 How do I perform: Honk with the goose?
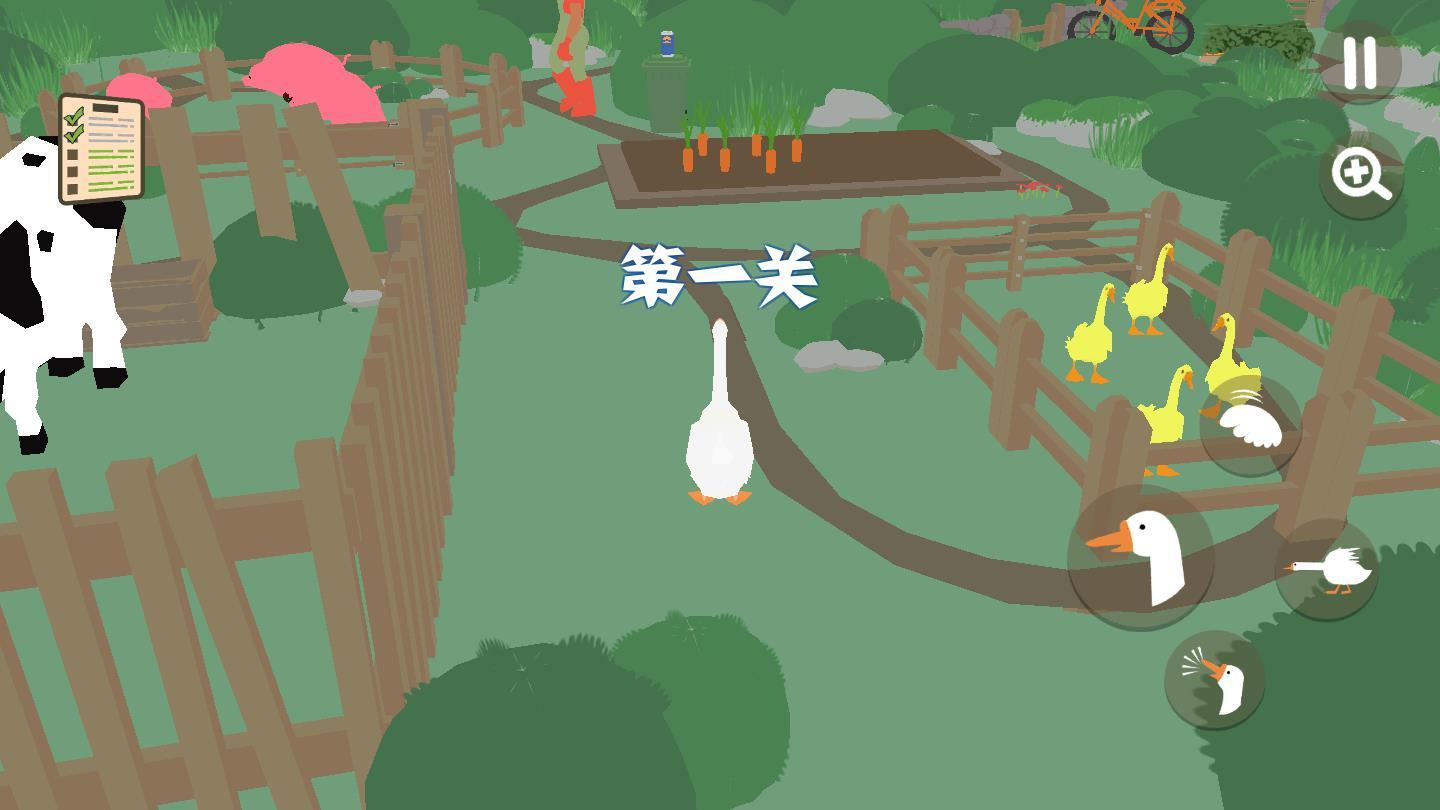point(1214,680)
